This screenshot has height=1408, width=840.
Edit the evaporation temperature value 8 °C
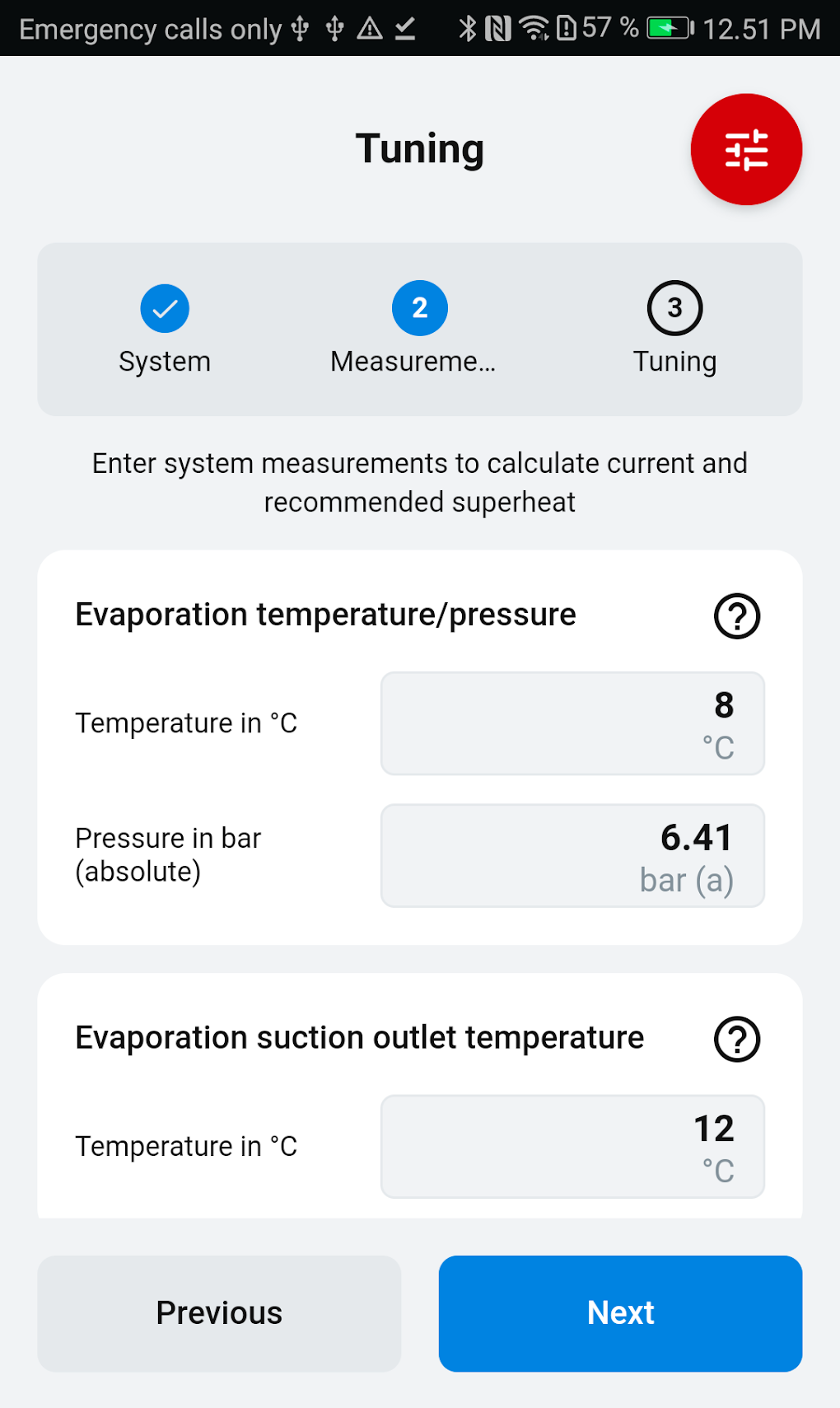[x=572, y=723]
